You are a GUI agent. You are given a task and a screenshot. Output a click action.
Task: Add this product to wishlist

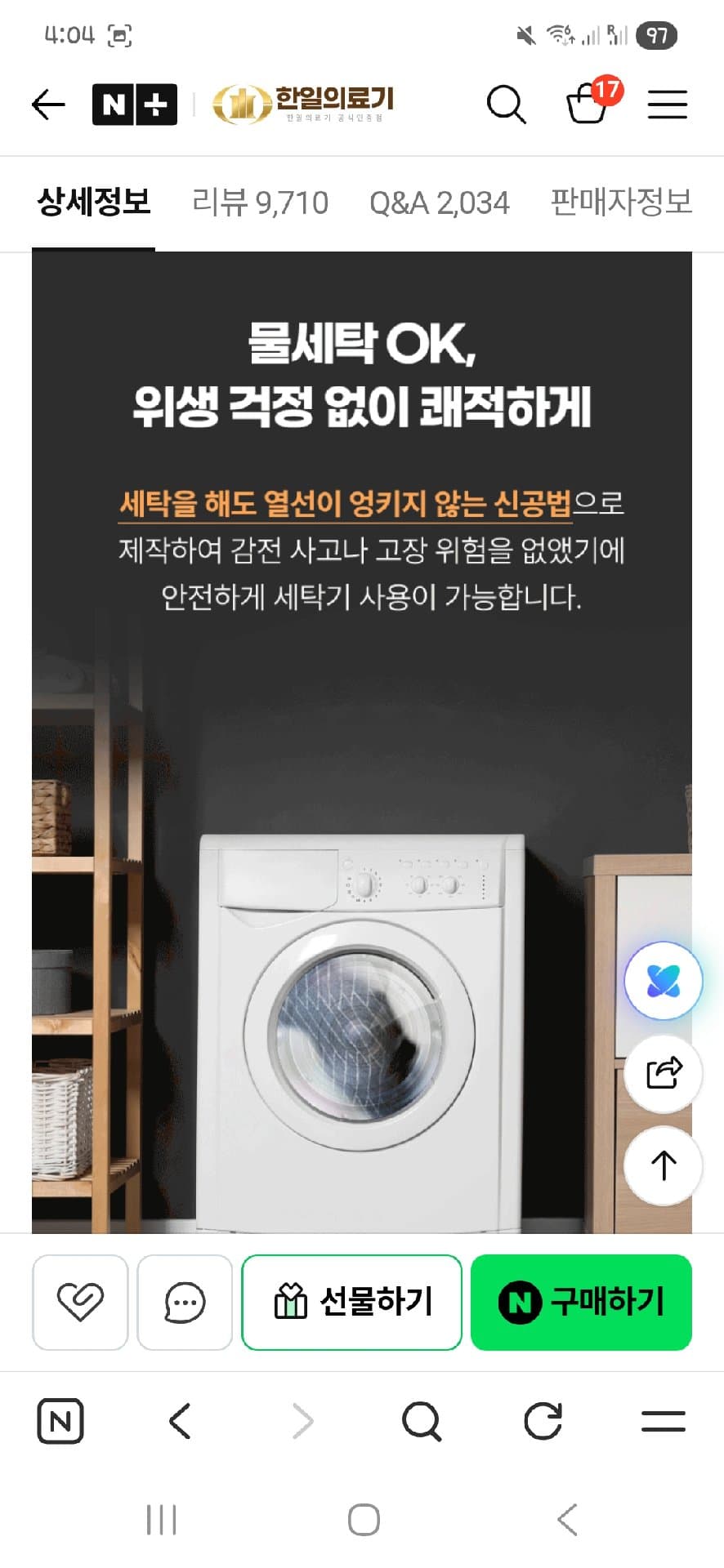(80, 1302)
